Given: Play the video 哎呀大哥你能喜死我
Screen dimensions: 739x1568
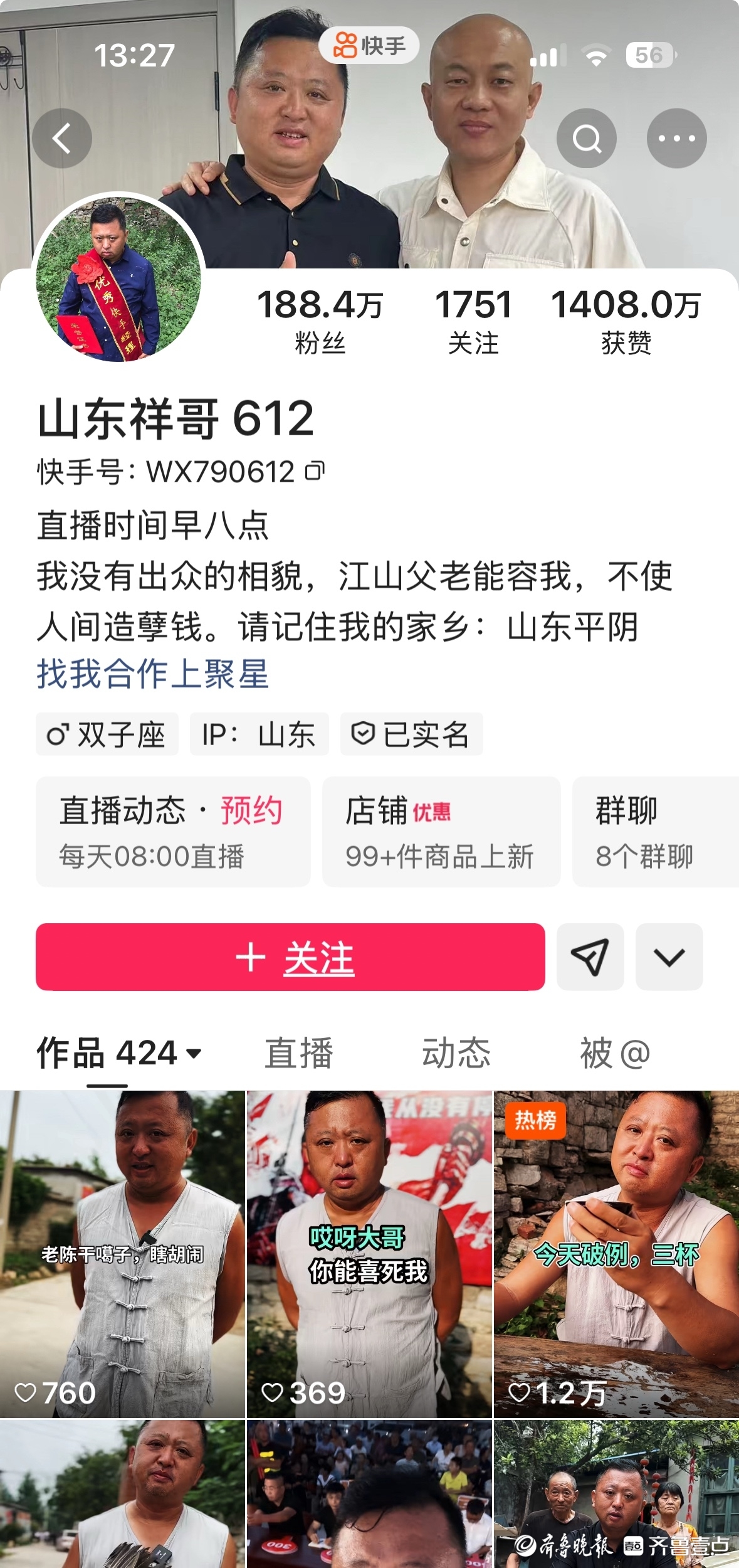Looking at the screenshot, I should coord(369,1254).
